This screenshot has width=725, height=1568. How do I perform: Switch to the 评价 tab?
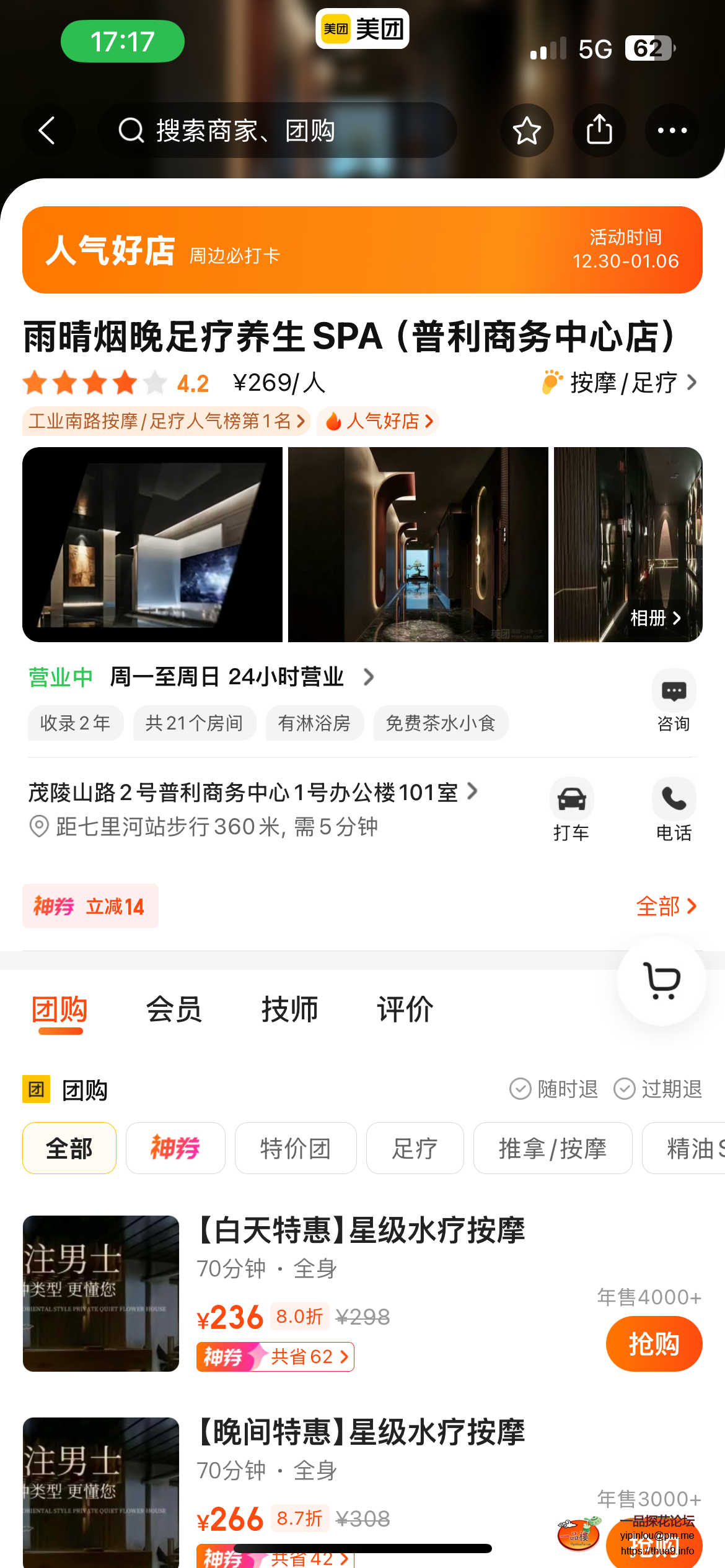coord(405,1009)
